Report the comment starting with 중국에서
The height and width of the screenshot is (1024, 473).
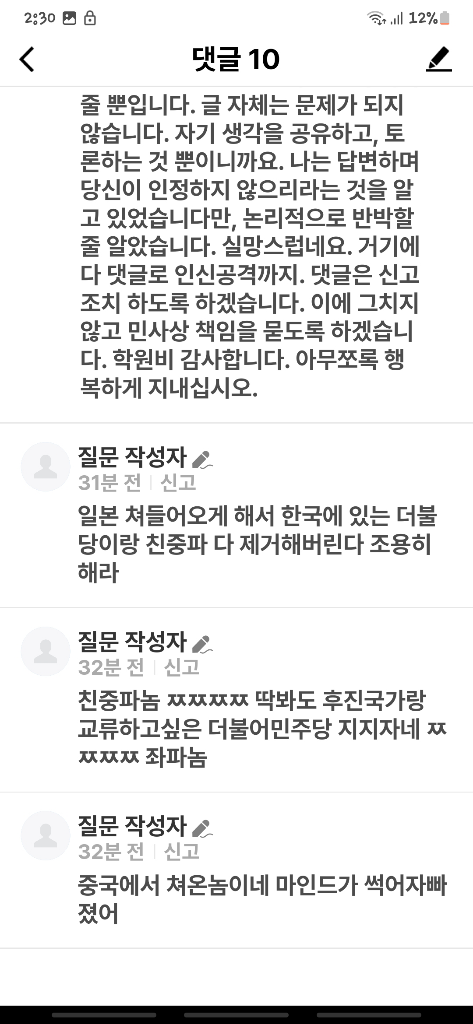click(181, 851)
